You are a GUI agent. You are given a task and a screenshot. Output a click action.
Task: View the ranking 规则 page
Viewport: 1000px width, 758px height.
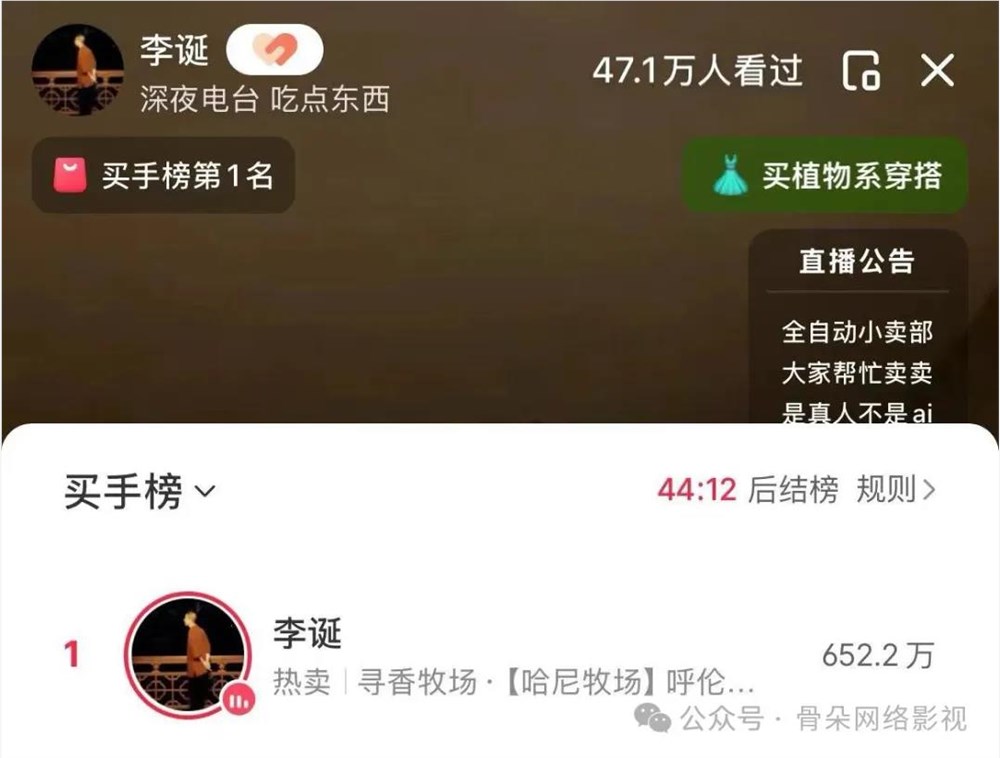click(x=896, y=490)
